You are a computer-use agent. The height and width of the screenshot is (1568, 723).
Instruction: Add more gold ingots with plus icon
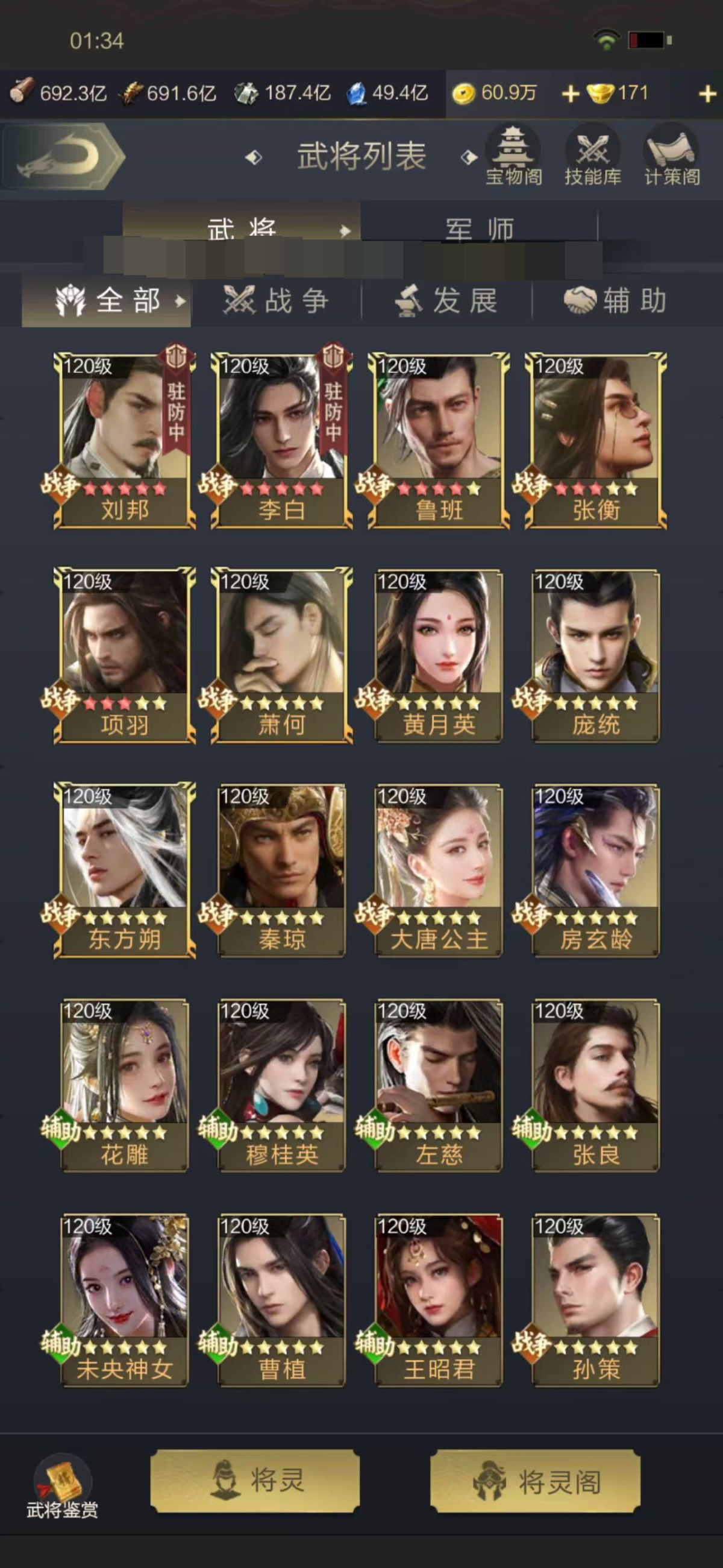[x=707, y=93]
